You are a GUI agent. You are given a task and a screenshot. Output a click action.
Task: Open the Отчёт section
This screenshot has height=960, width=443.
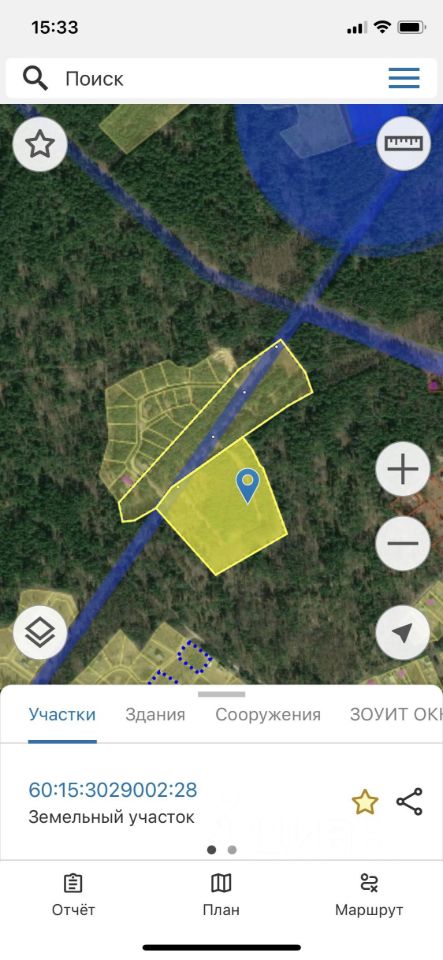[73, 895]
